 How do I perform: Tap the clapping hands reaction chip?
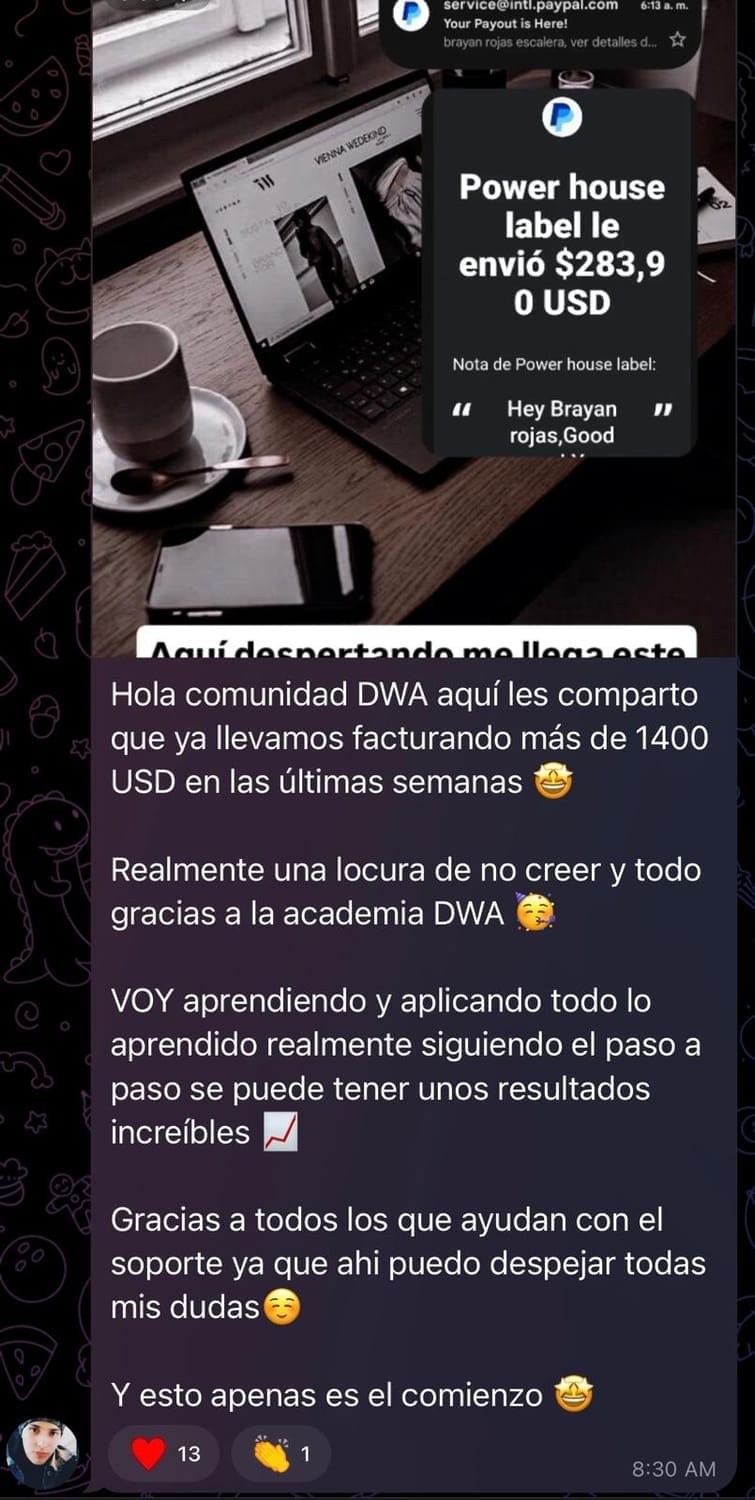pos(281,1453)
